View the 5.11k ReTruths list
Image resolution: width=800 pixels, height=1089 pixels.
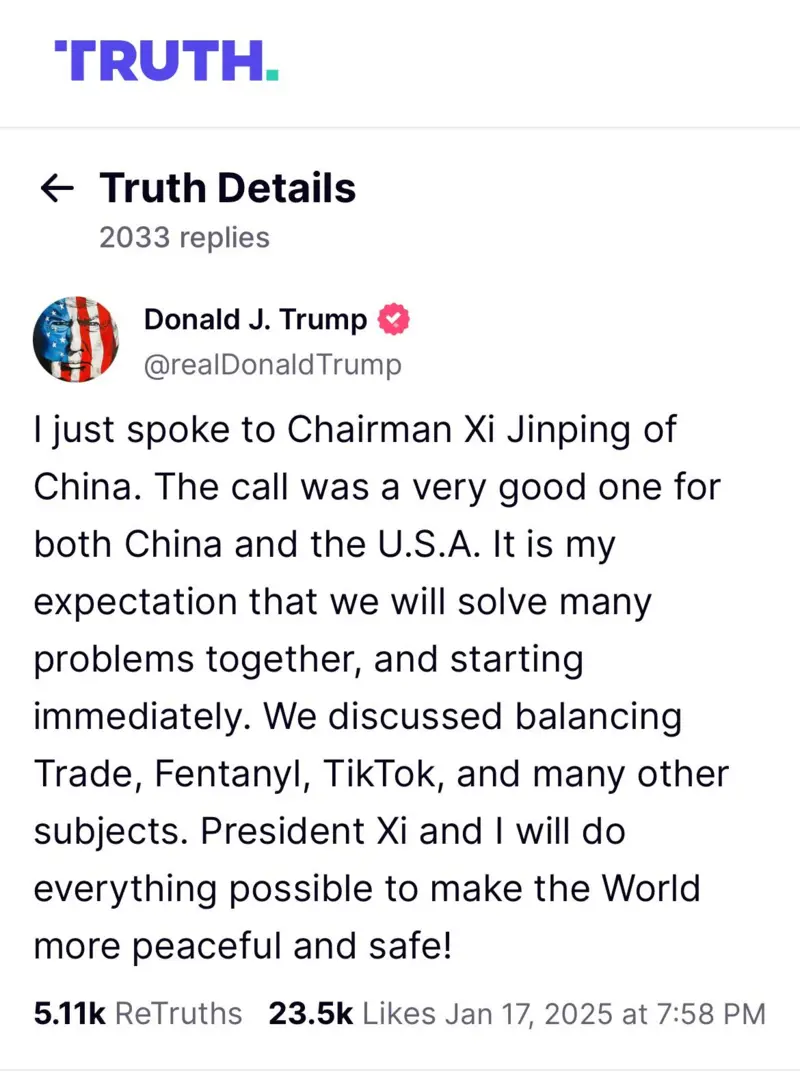[x=138, y=1014]
